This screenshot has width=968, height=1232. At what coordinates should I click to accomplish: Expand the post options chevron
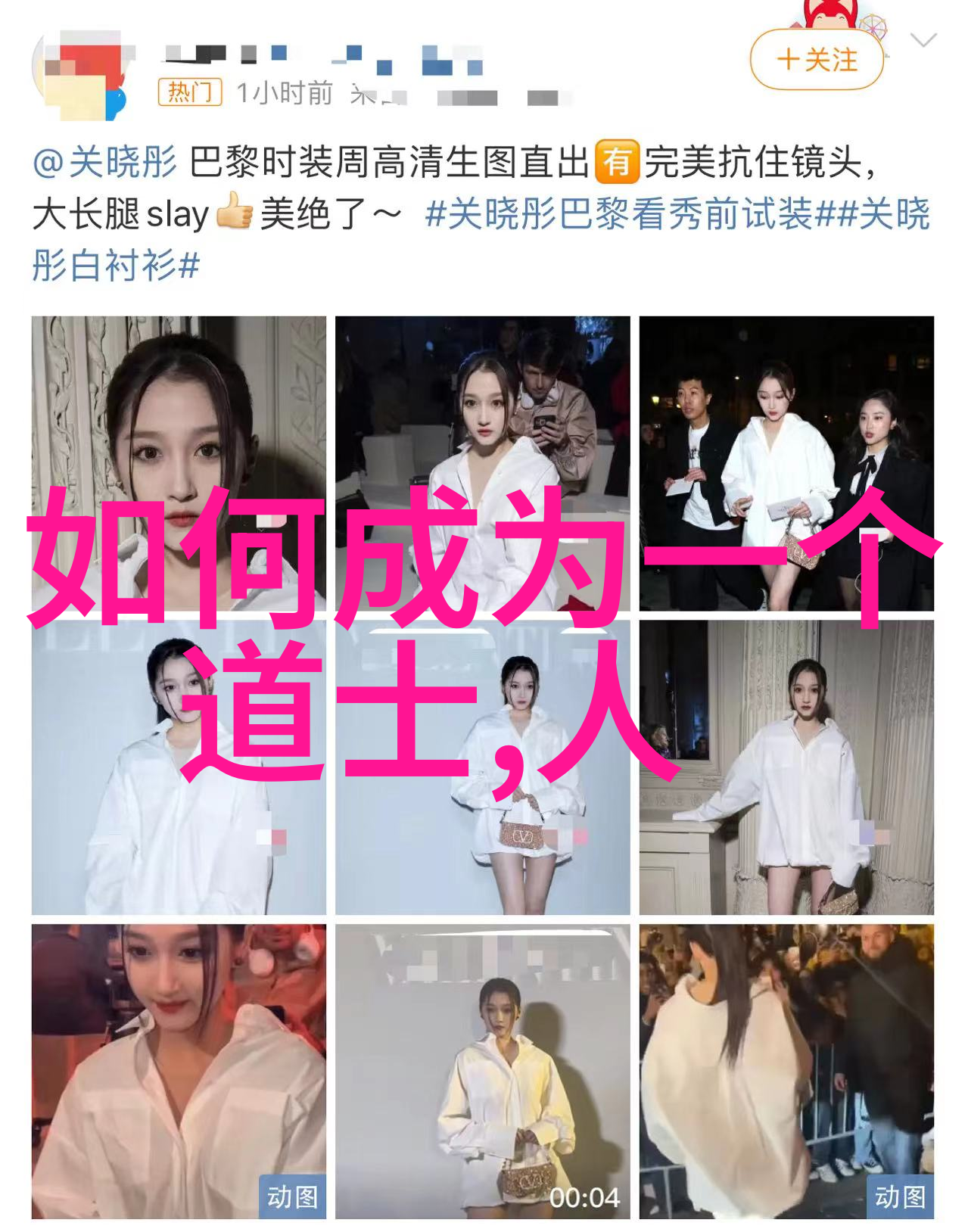coord(923,40)
